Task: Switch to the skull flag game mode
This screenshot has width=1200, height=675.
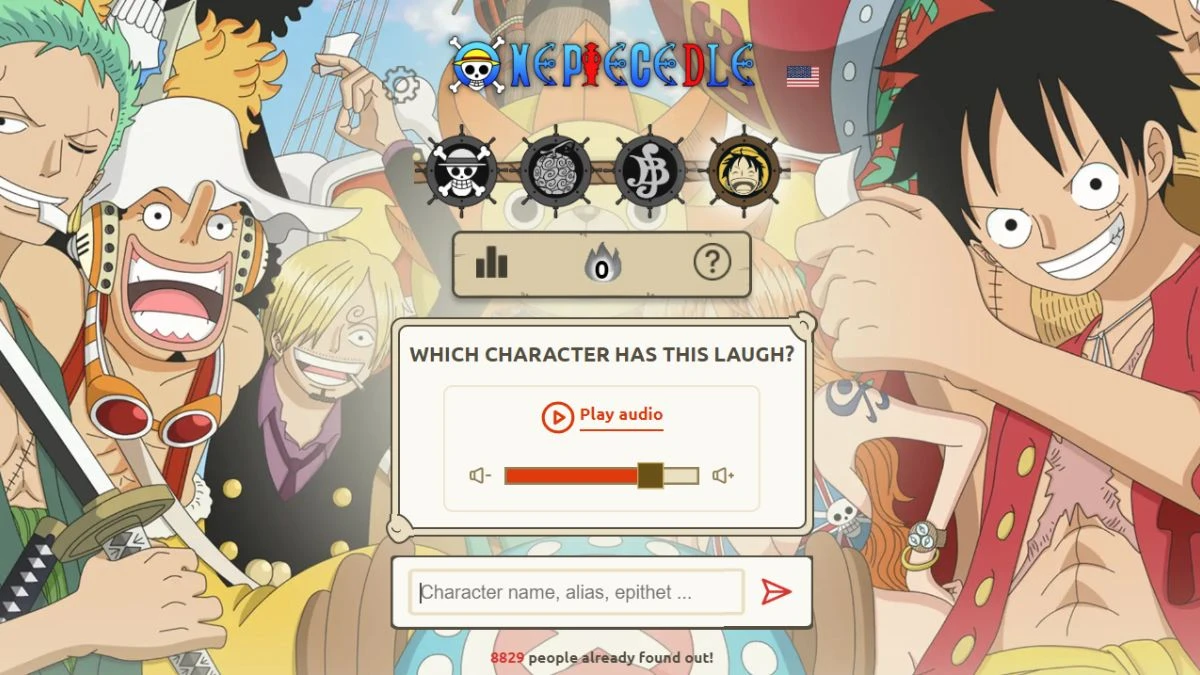Action: [x=461, y=171]
